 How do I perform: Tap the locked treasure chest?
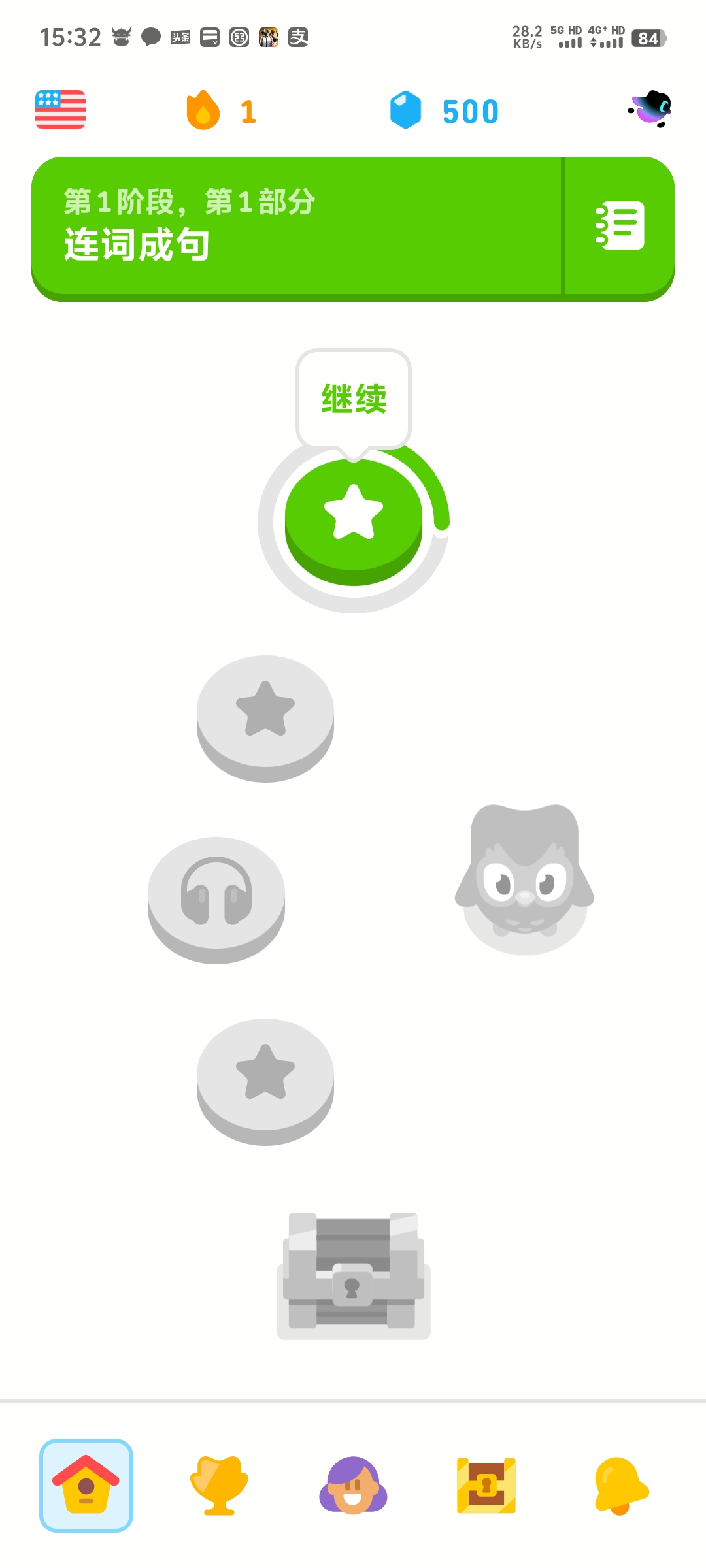pyautogui.click(x=354, y=1273)
